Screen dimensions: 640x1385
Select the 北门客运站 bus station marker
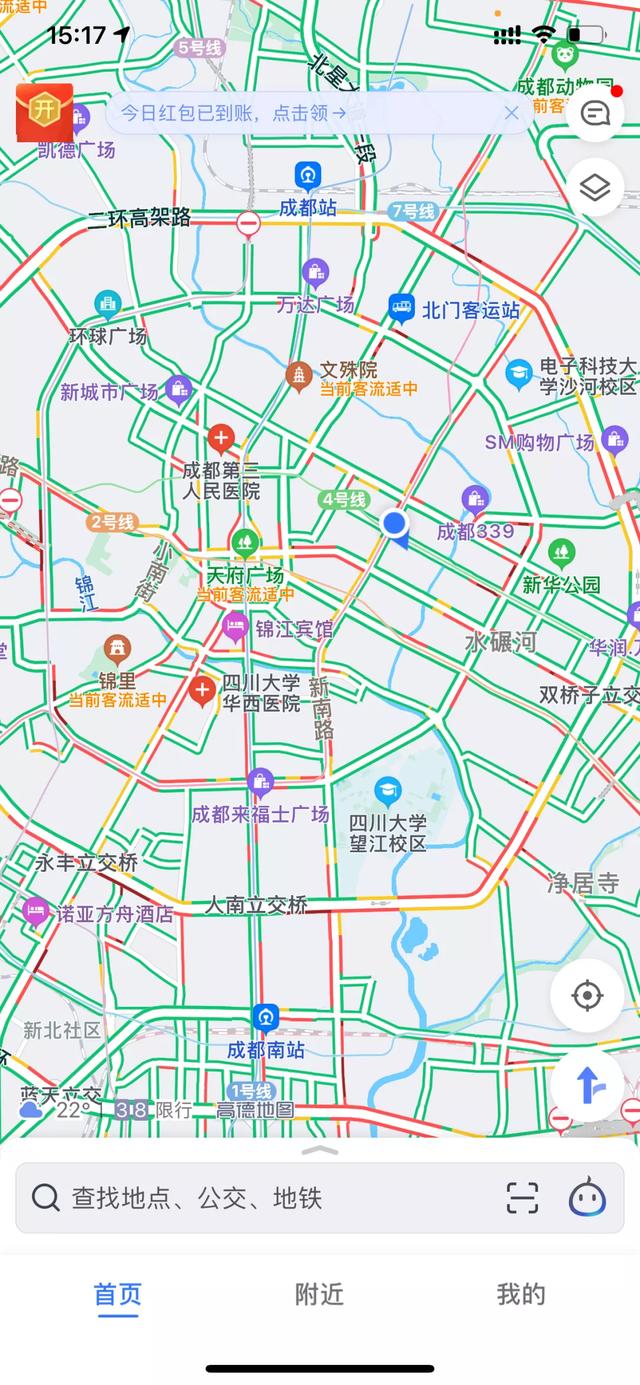[402, 309]
